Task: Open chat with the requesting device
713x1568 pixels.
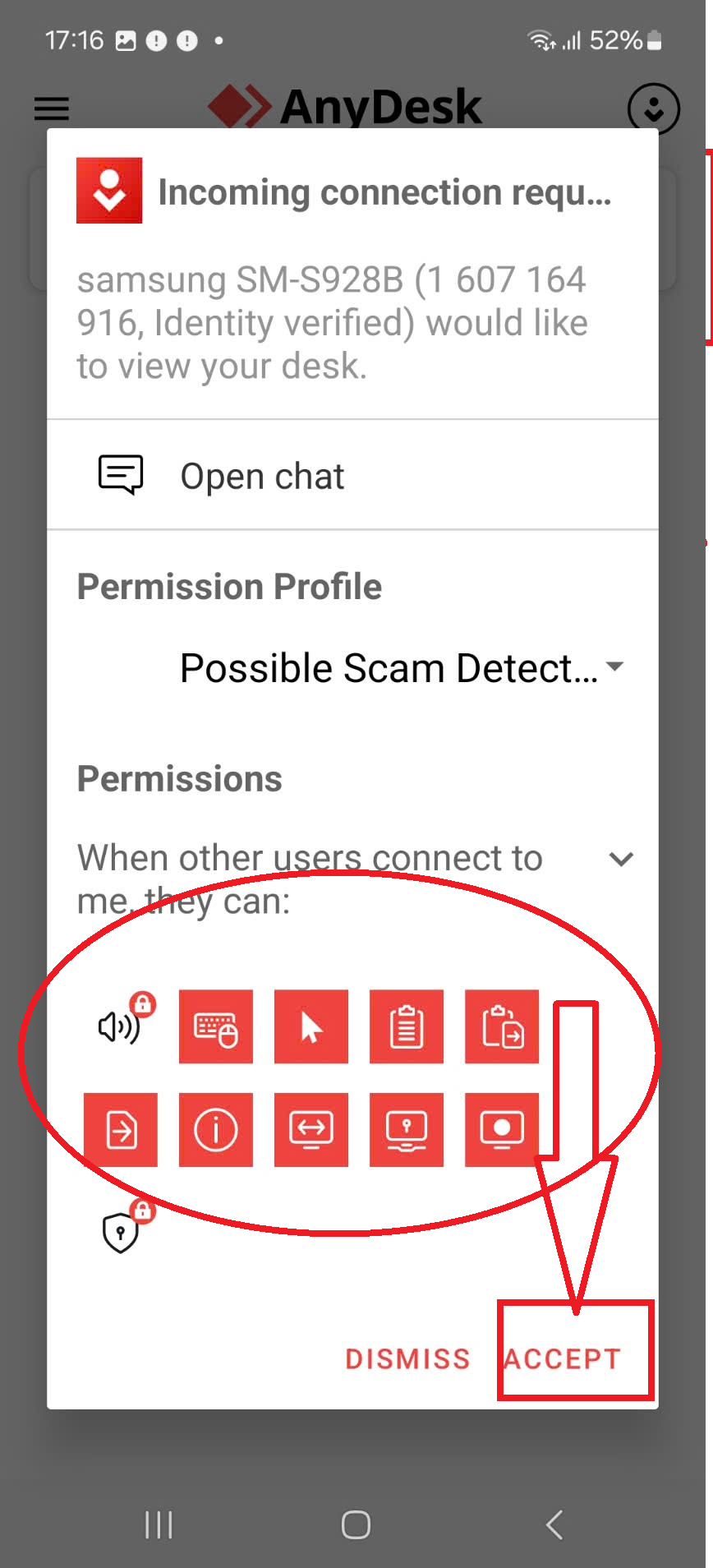Action: pyautogui.click(x=261, y=476)
